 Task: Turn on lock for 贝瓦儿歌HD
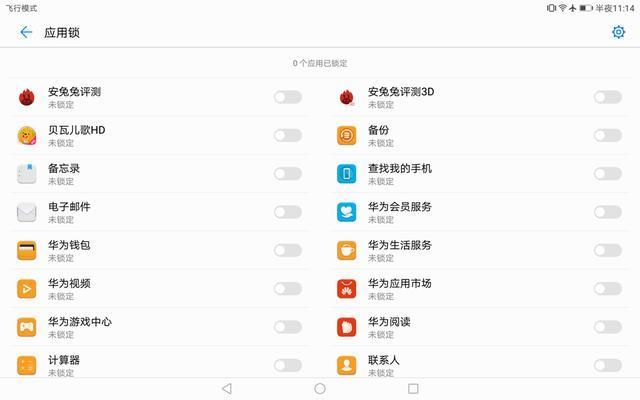tap(287, 135)
